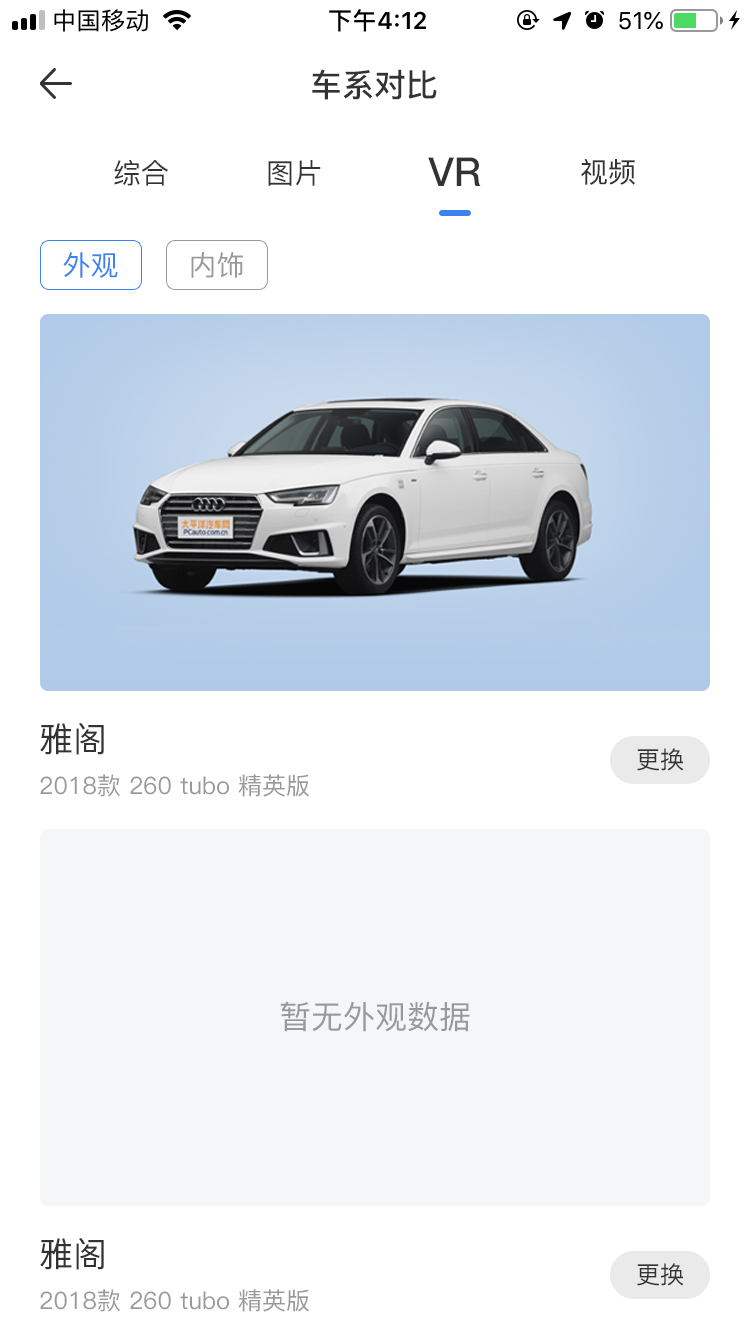Select the VR tab
The height and width of the screenshot is (1334, 750).
(454, 173)
